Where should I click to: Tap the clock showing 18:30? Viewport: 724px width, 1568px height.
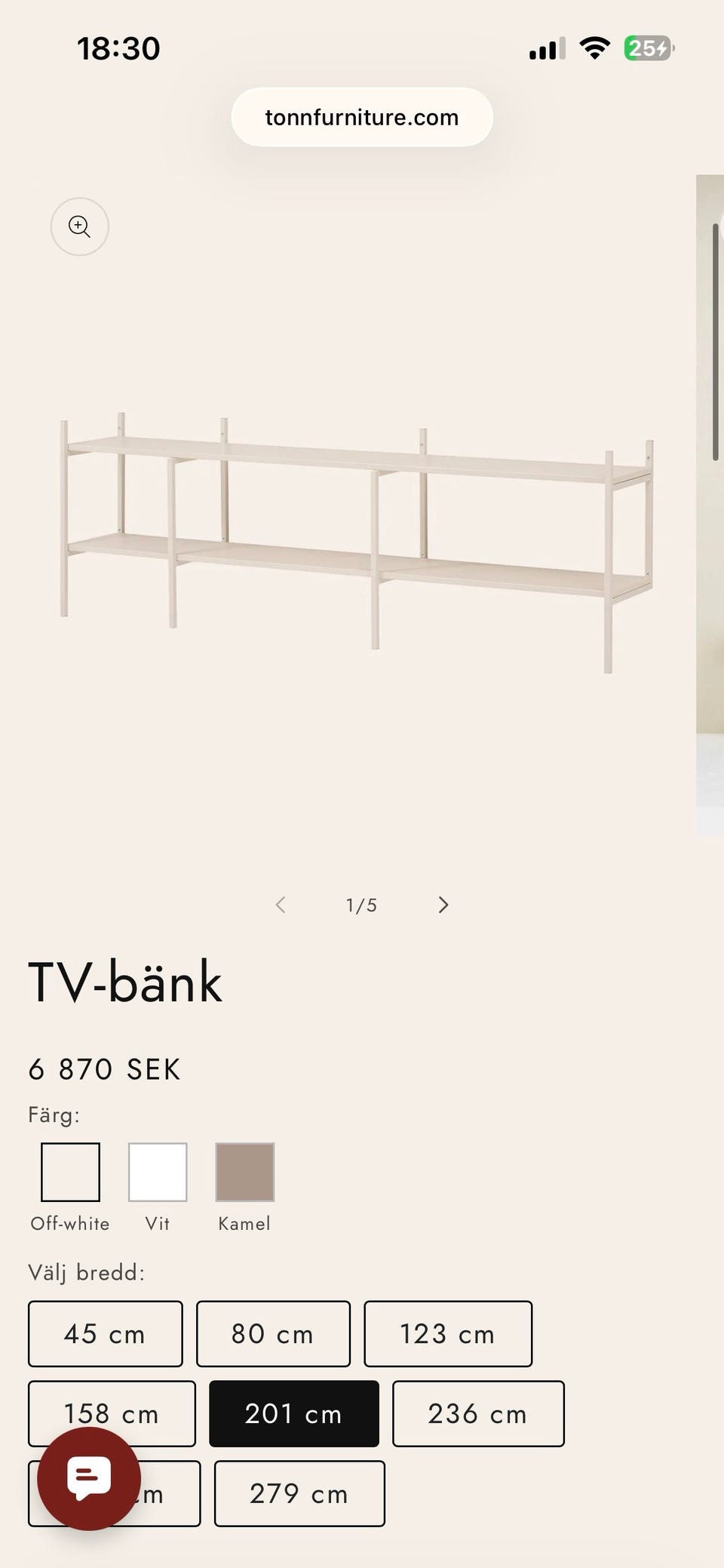click(x=118, y=48)
